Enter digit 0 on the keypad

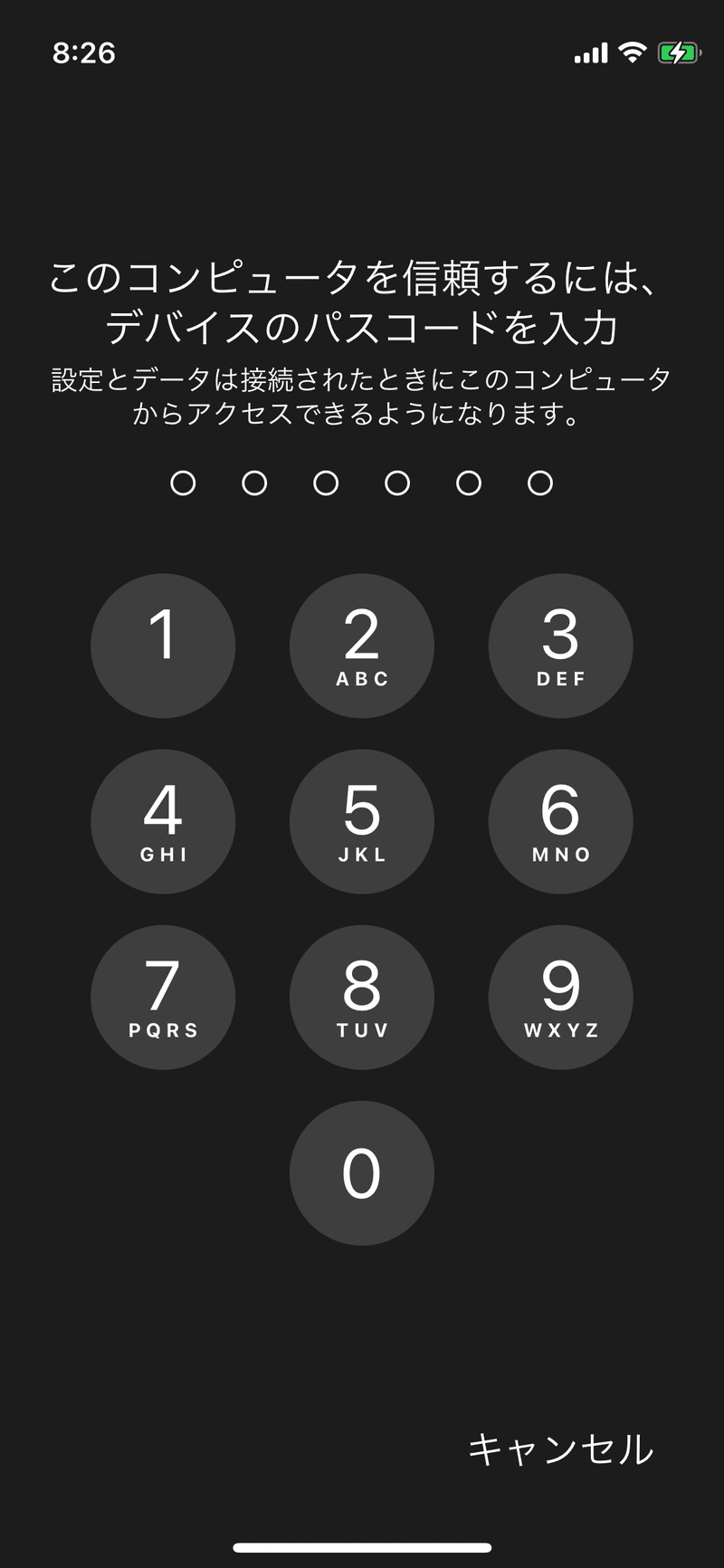362,1172
